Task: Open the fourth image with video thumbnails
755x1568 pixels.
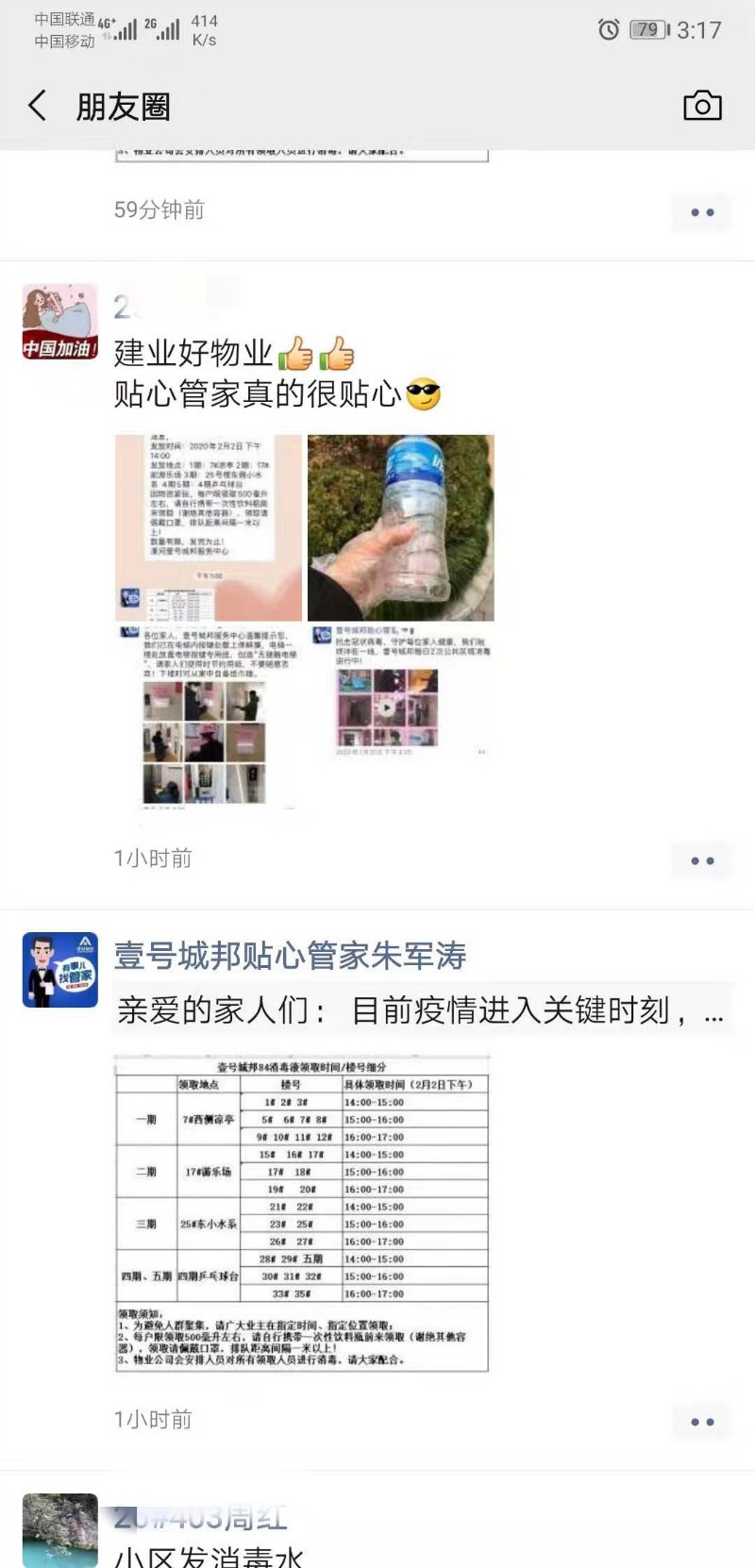Action: tap(400, 691)
